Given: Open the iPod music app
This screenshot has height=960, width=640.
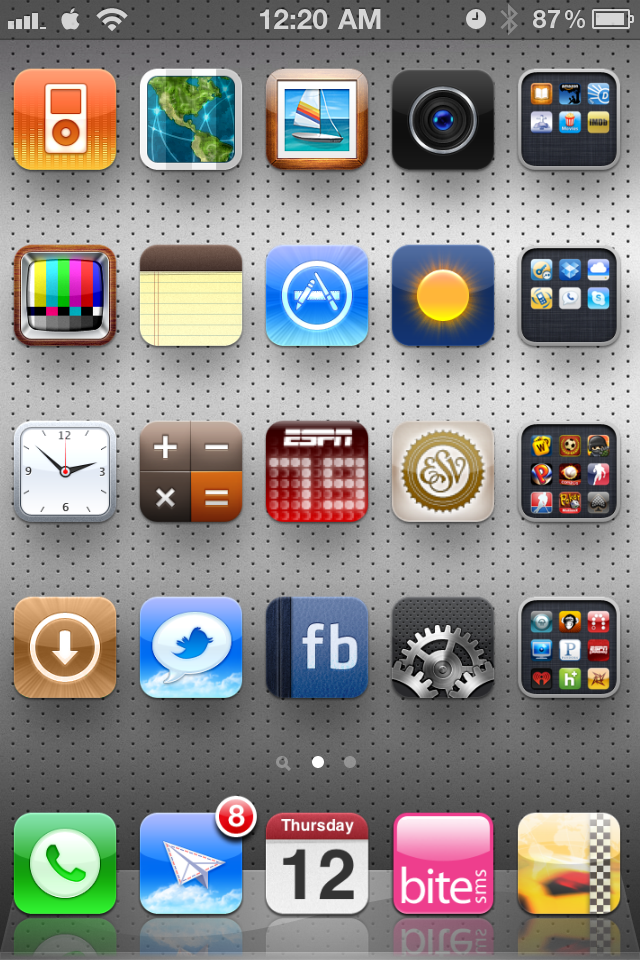Looking at the screenshot, I should tap(65, 119).
